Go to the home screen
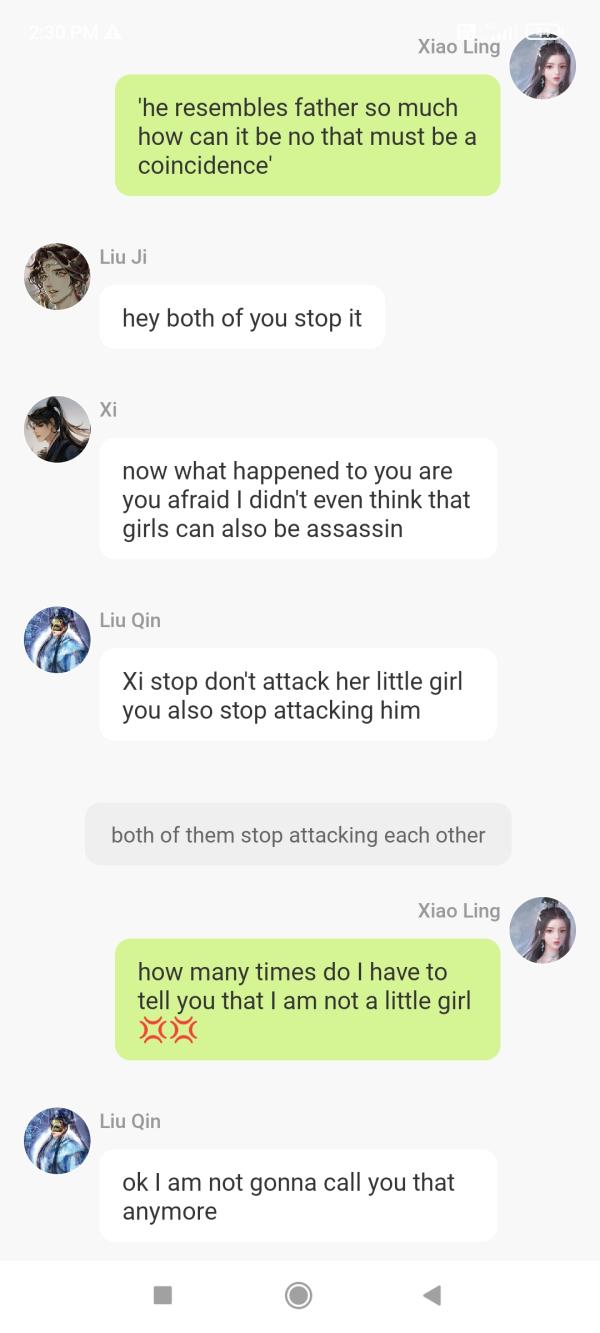 tap(298, 1295)
